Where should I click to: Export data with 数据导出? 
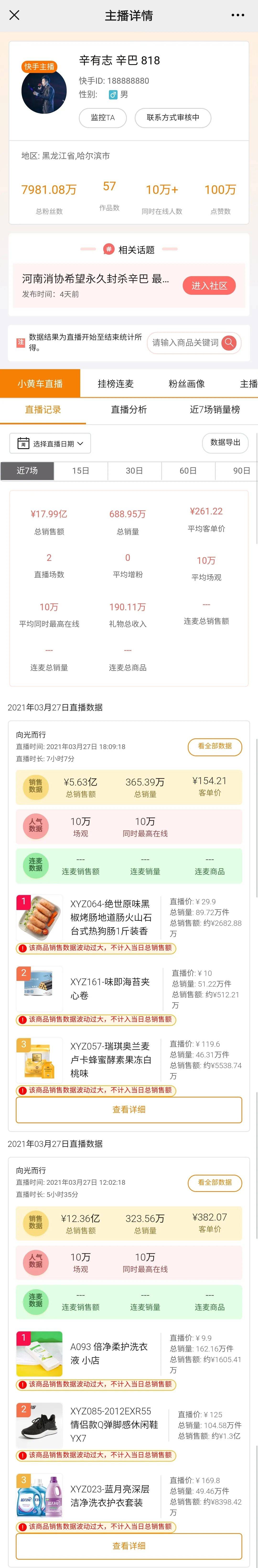tap(225, 443)
